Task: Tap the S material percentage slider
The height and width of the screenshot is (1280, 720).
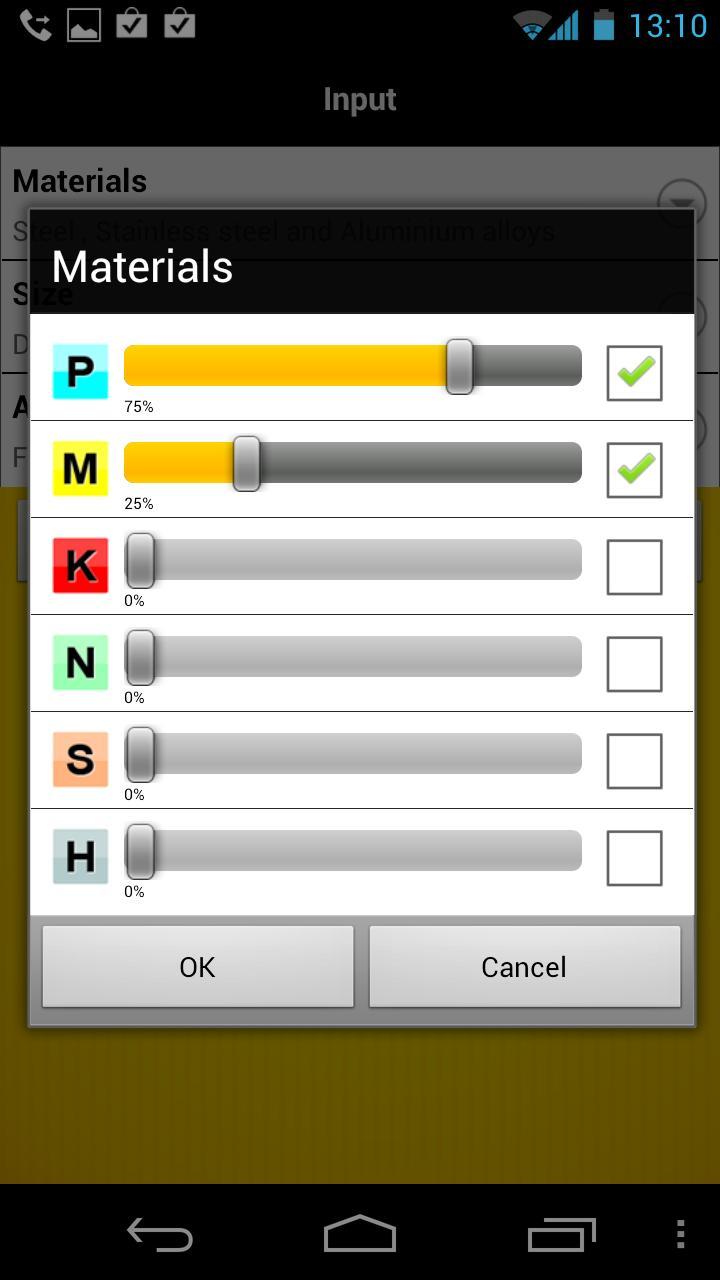Action: click(x=352, y=754)
